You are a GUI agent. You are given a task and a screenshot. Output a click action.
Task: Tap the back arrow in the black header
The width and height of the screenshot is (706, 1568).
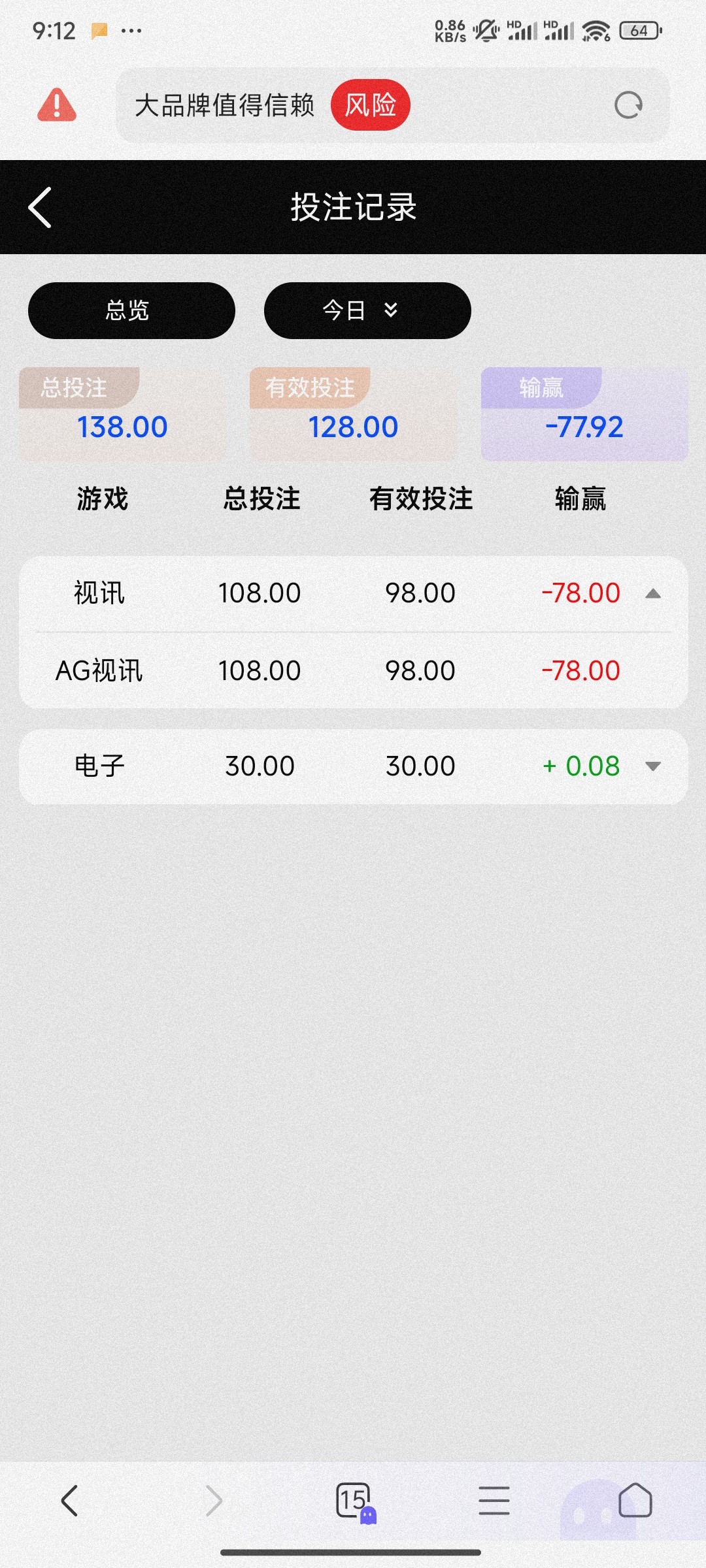tap(39, 208)
